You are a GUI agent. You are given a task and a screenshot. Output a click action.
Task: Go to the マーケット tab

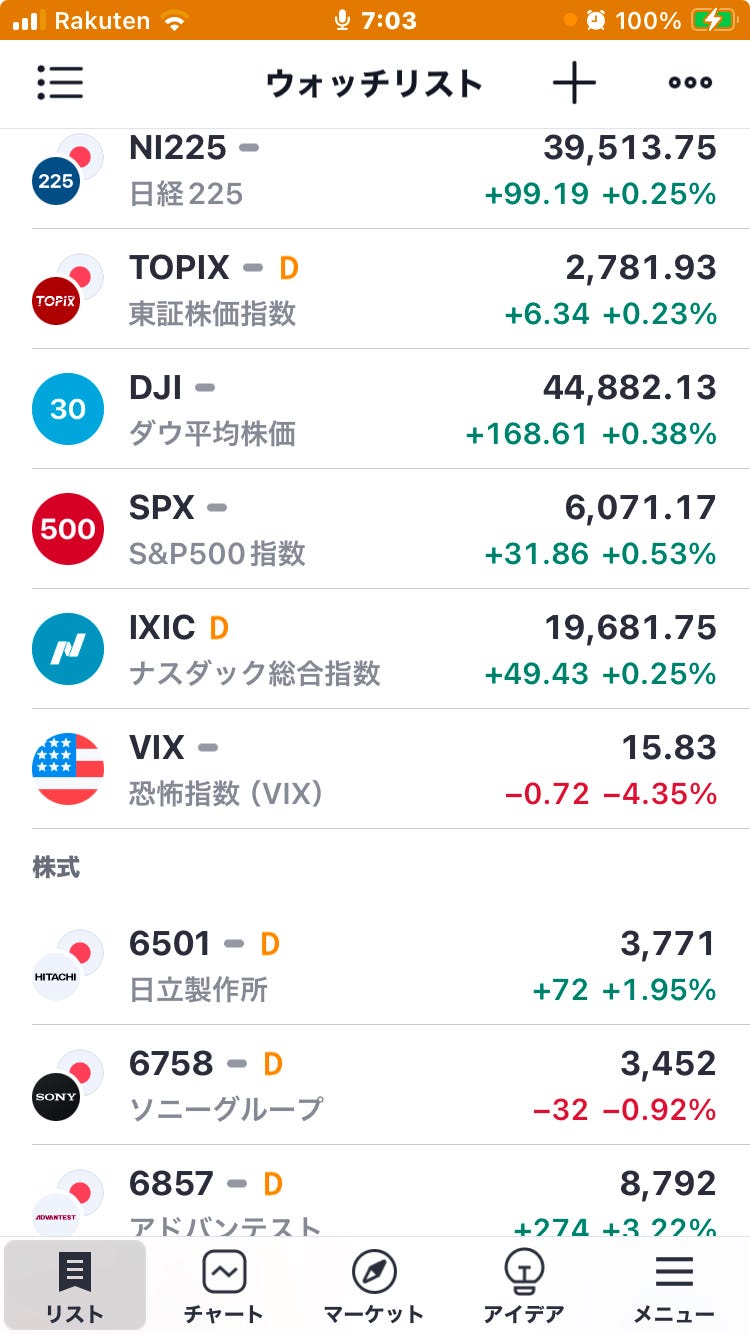click(x=374, y=1286)
